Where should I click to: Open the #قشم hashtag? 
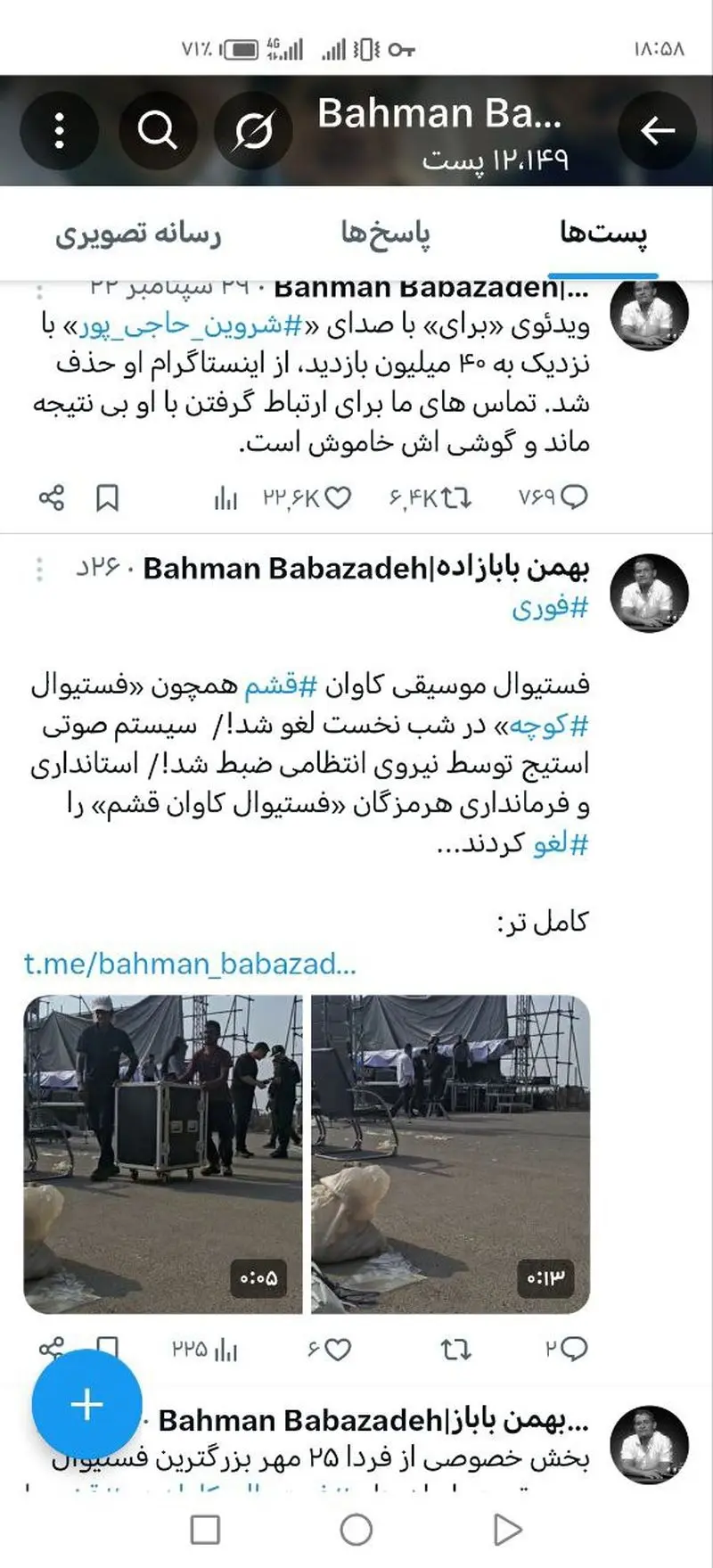(x=272, y=685)
